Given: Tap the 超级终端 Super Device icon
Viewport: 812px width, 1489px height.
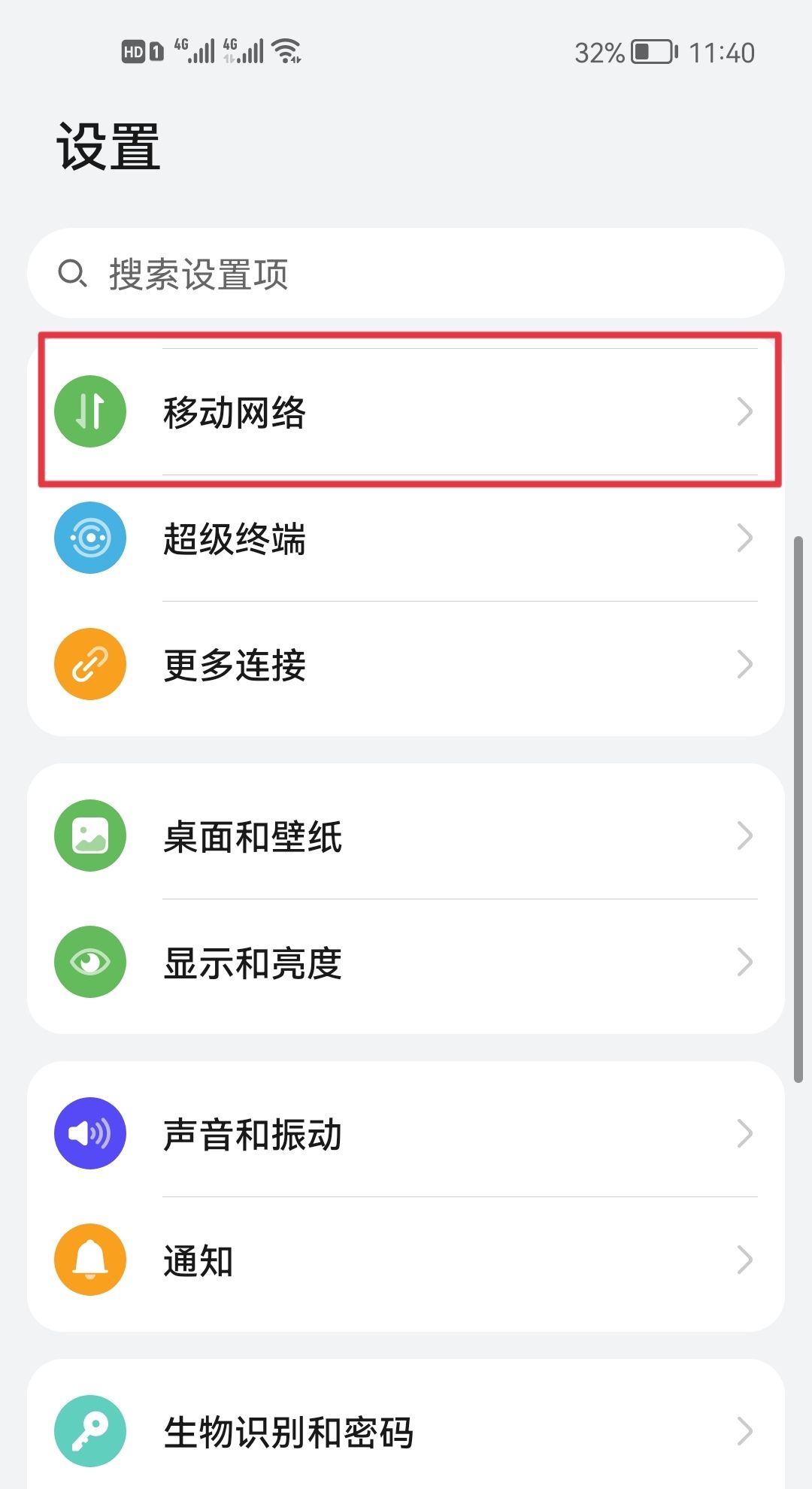Looking at the screenshot, I should [89, 538].
